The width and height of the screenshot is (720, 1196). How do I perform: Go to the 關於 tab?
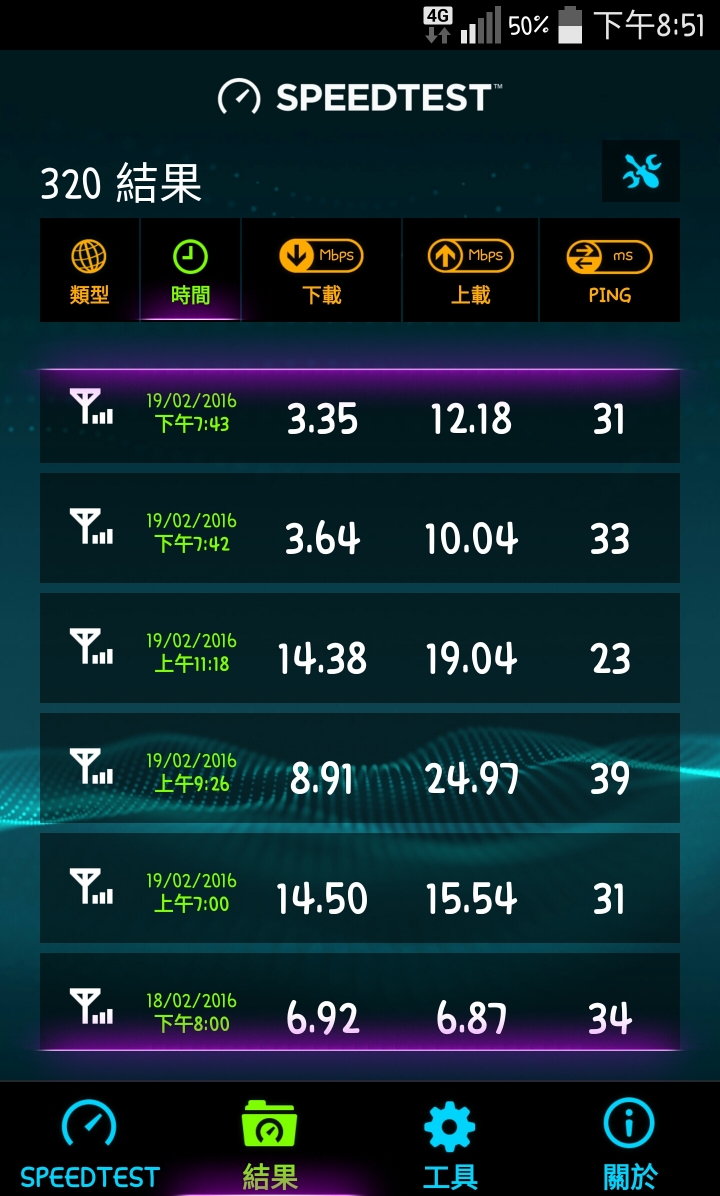click(630, 1143)
